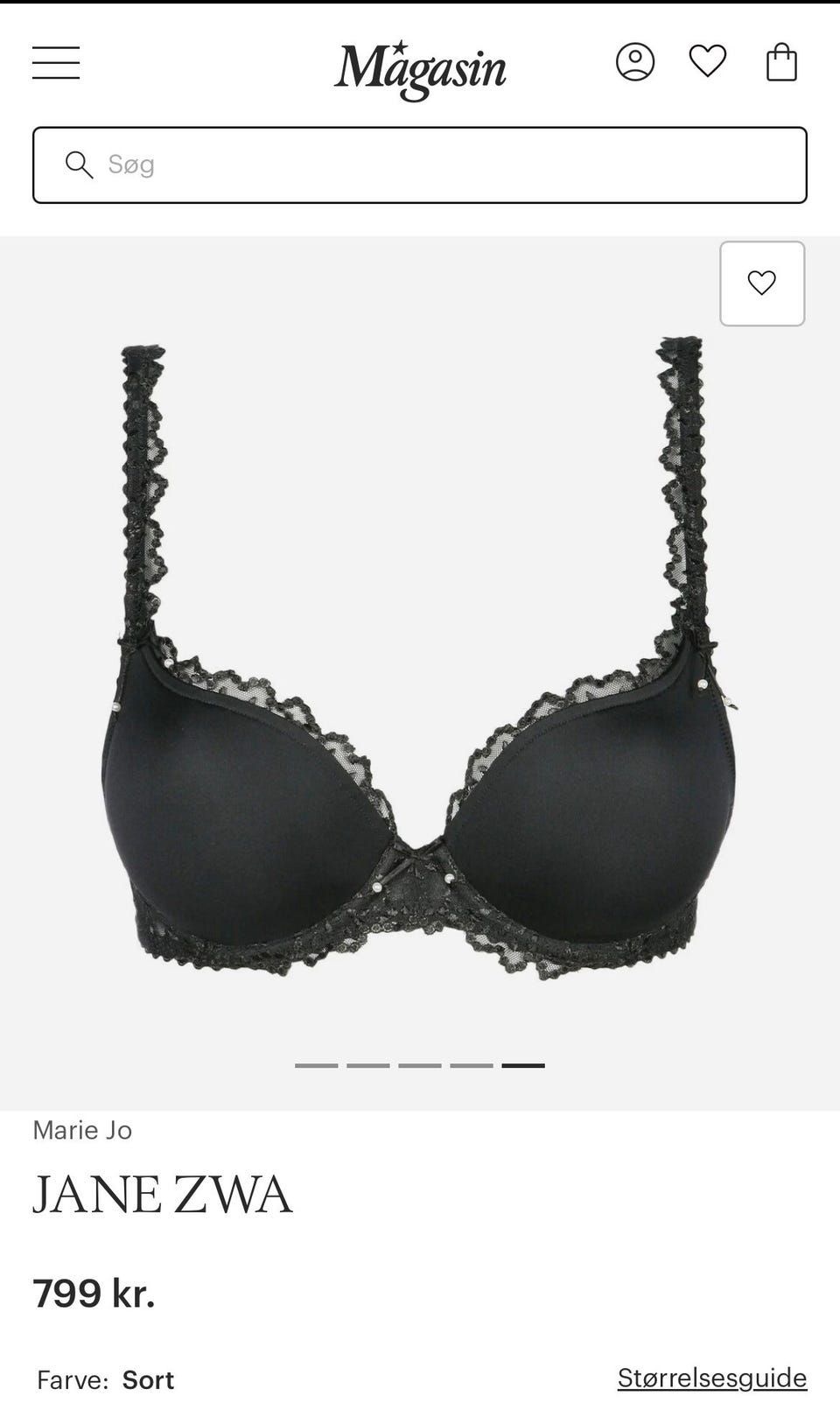This screenshot has height=1417, width=840.
Task: Open the Størrelsesguide link
Action: coord(712,1378)
